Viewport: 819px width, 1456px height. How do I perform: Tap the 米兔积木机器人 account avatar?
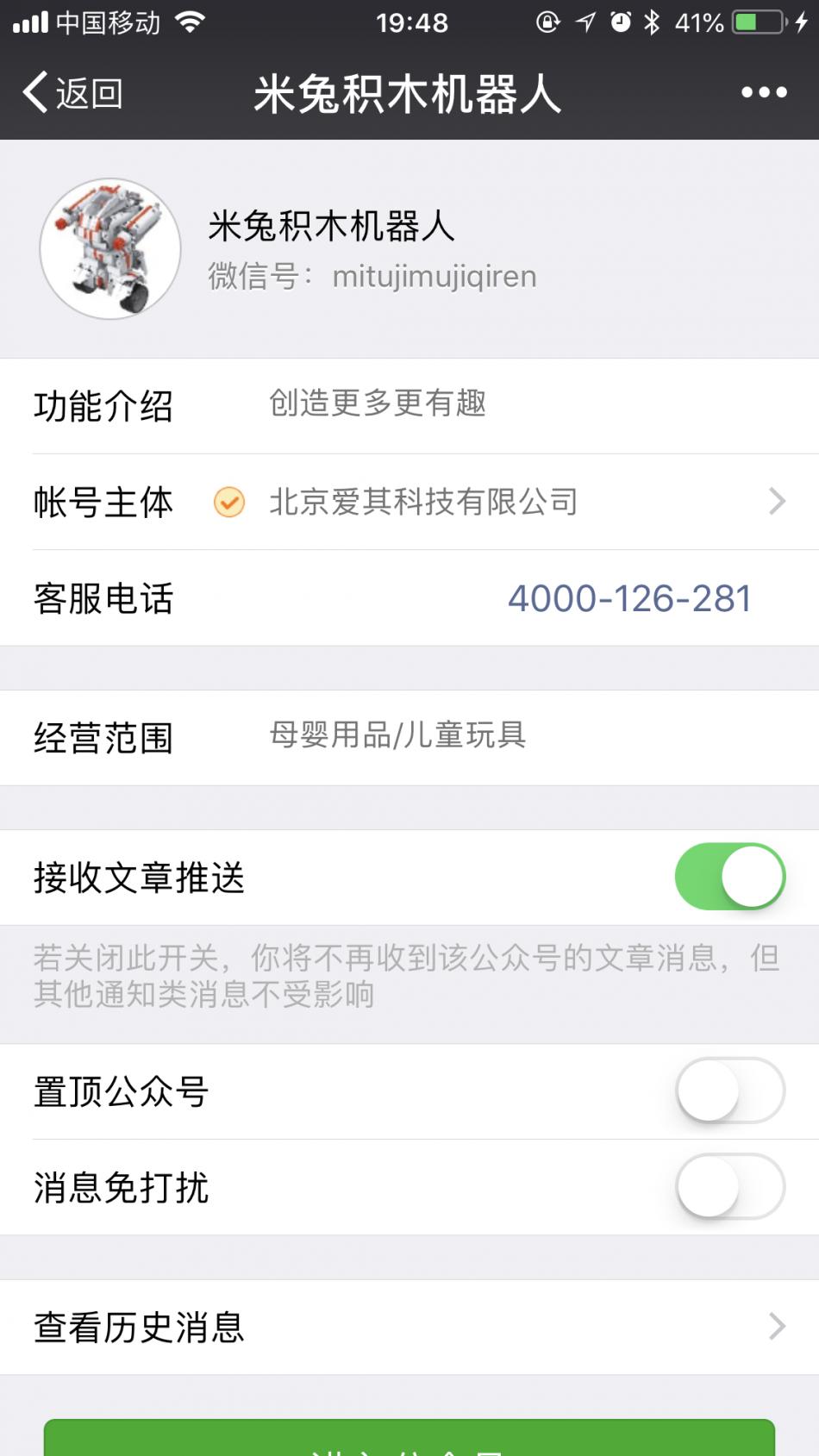[x=109, y=248]
